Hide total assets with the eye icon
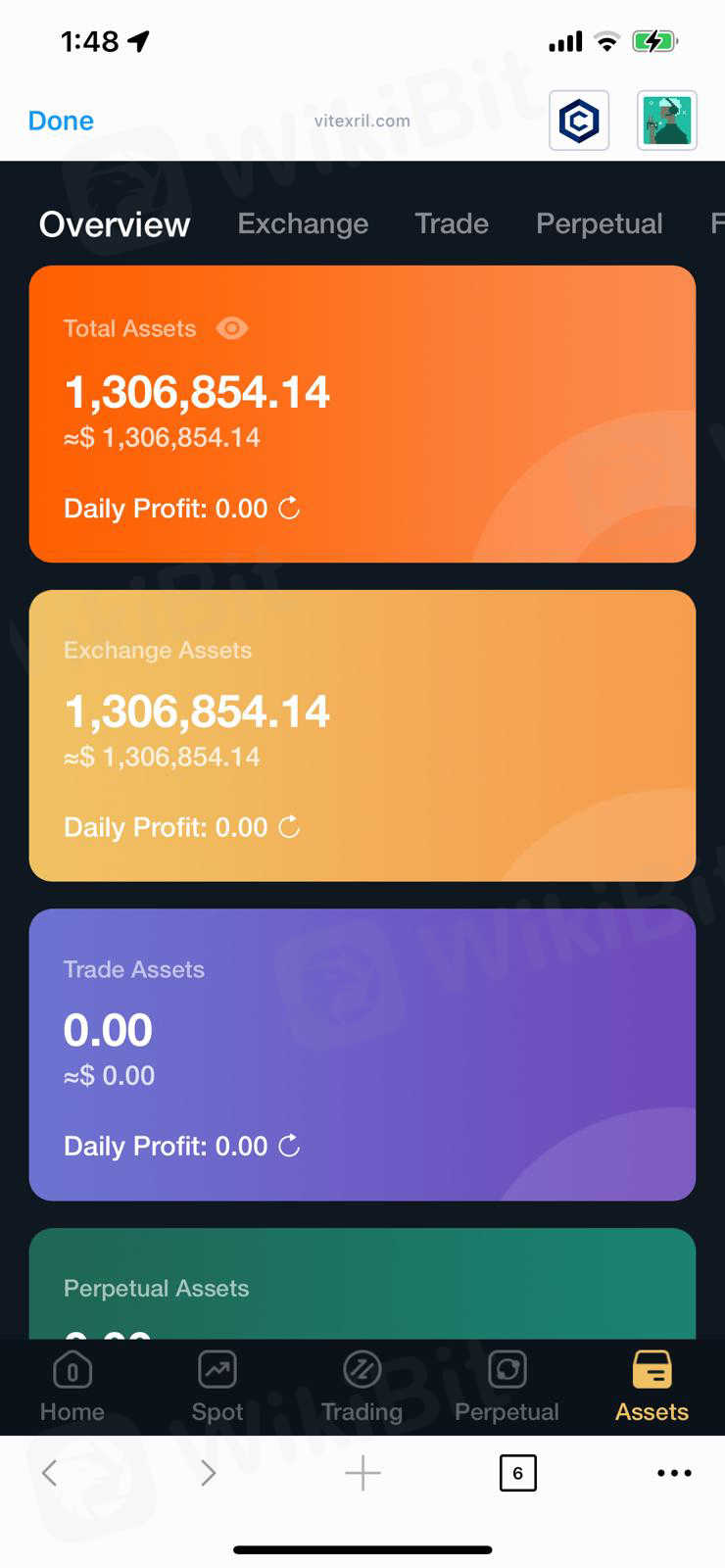The image size is (725, 1568). click(x=232, y=328)
